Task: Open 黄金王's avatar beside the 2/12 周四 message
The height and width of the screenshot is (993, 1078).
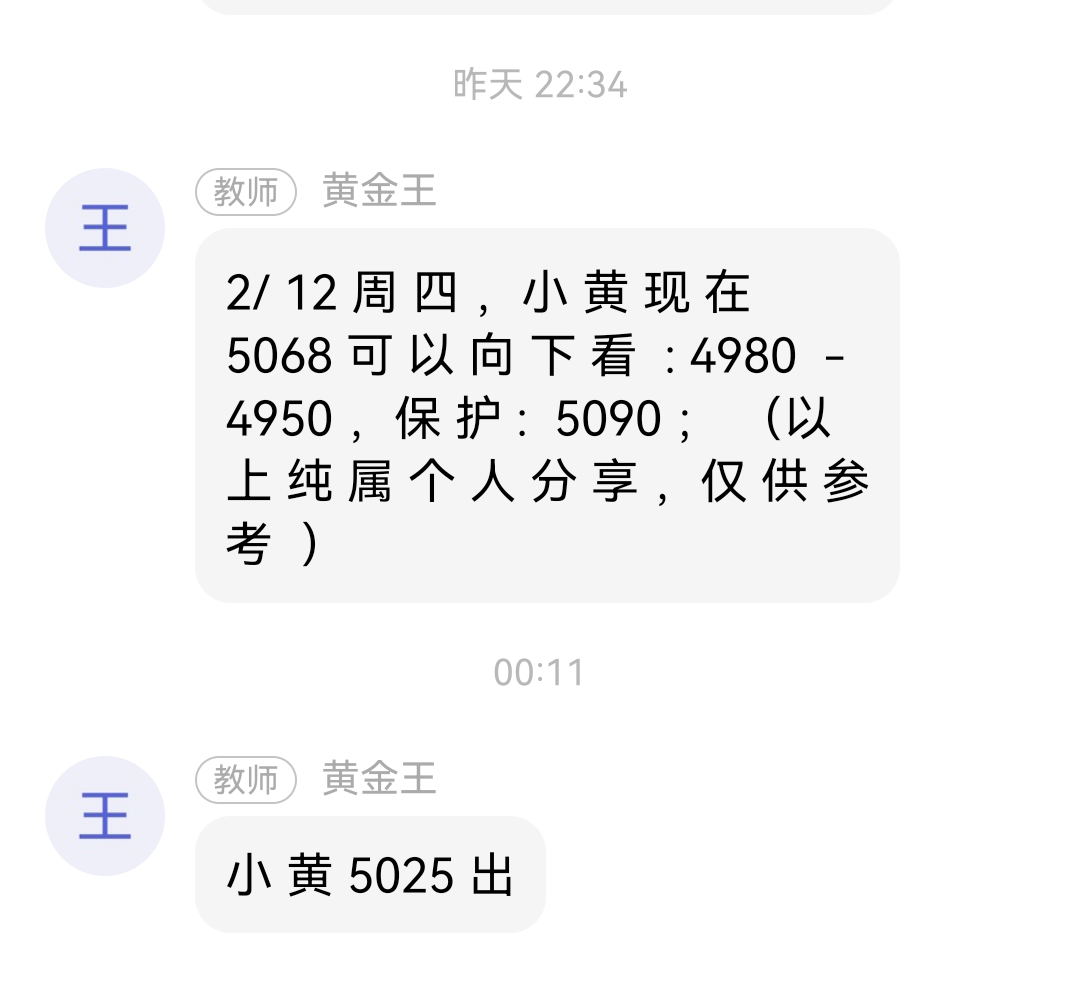Action: (x=105, y=228)
